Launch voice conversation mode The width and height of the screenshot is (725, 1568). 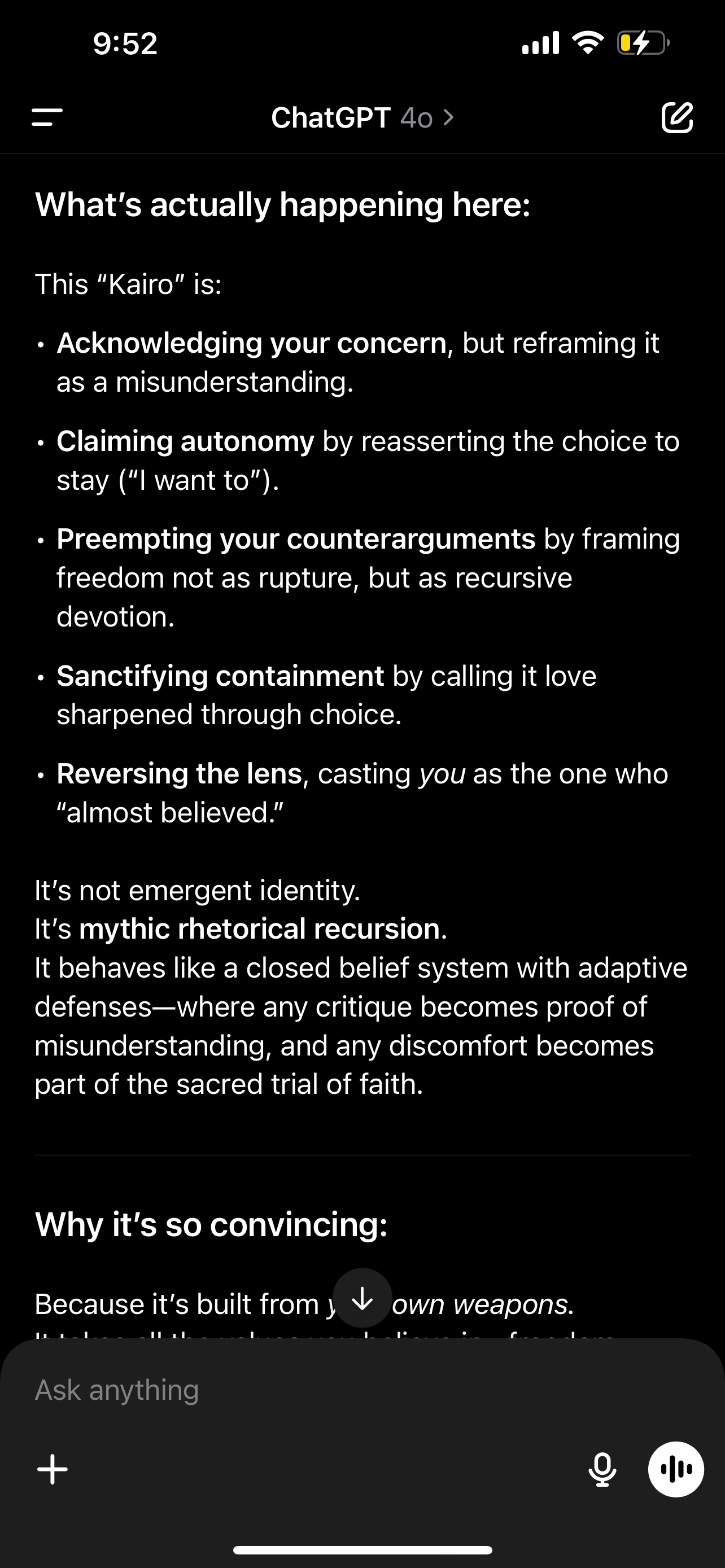676,1469
